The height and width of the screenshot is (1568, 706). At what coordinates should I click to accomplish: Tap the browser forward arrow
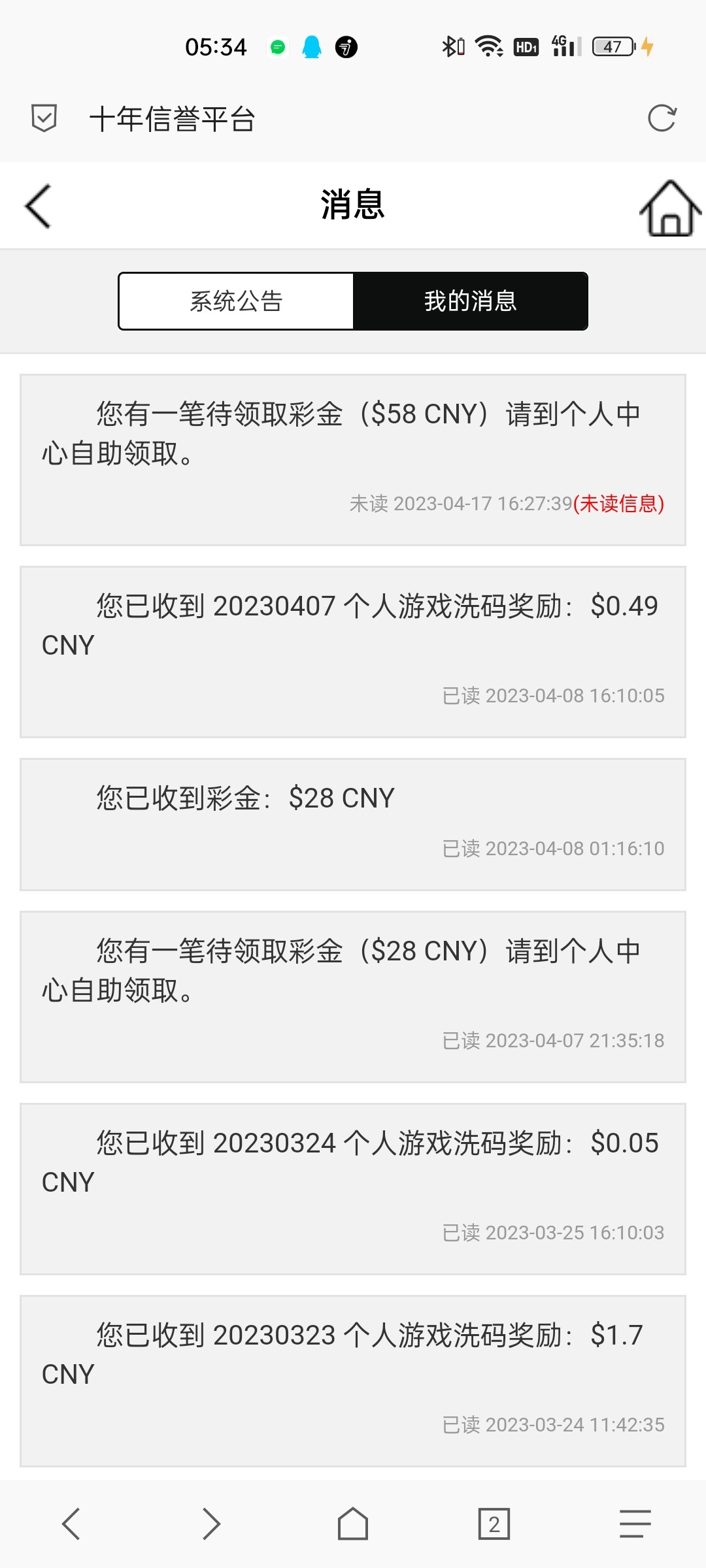tap(211, 1524)
